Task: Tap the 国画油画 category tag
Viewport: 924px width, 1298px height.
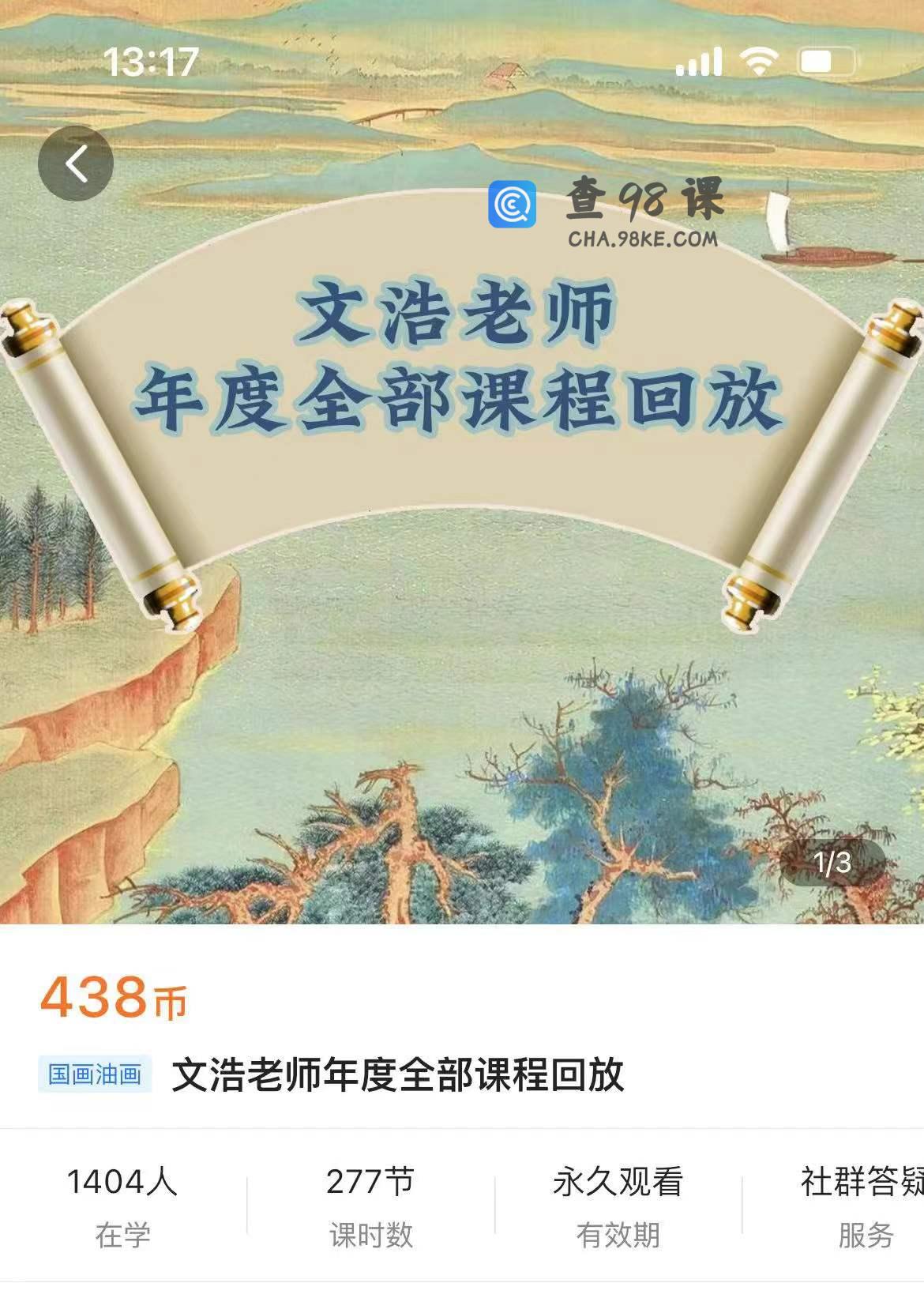Action: (x=95, y=1074)
